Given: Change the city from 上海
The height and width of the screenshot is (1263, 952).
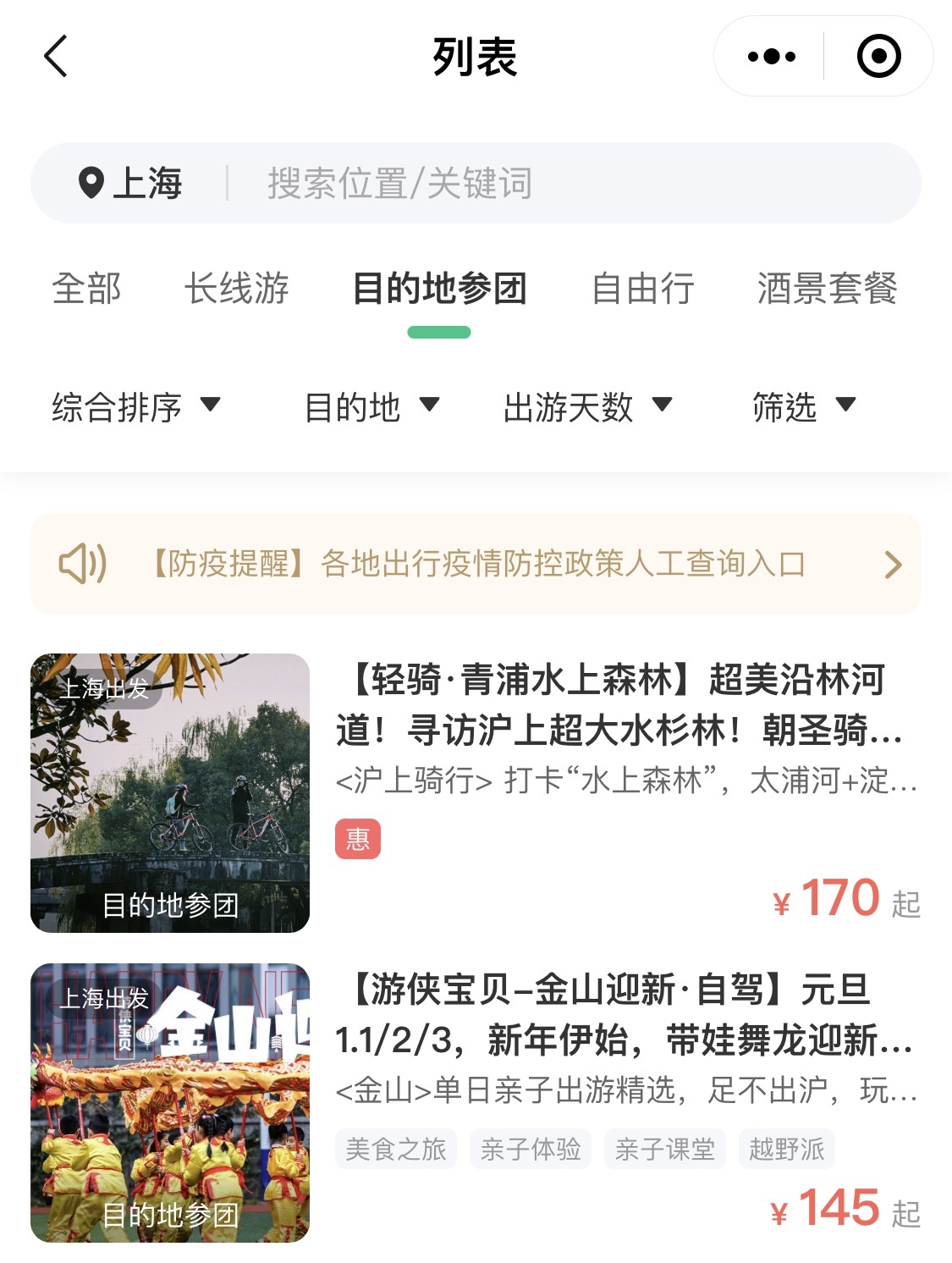Looking at the screenshot, I should pyautogui.click(x=131, y=183).
